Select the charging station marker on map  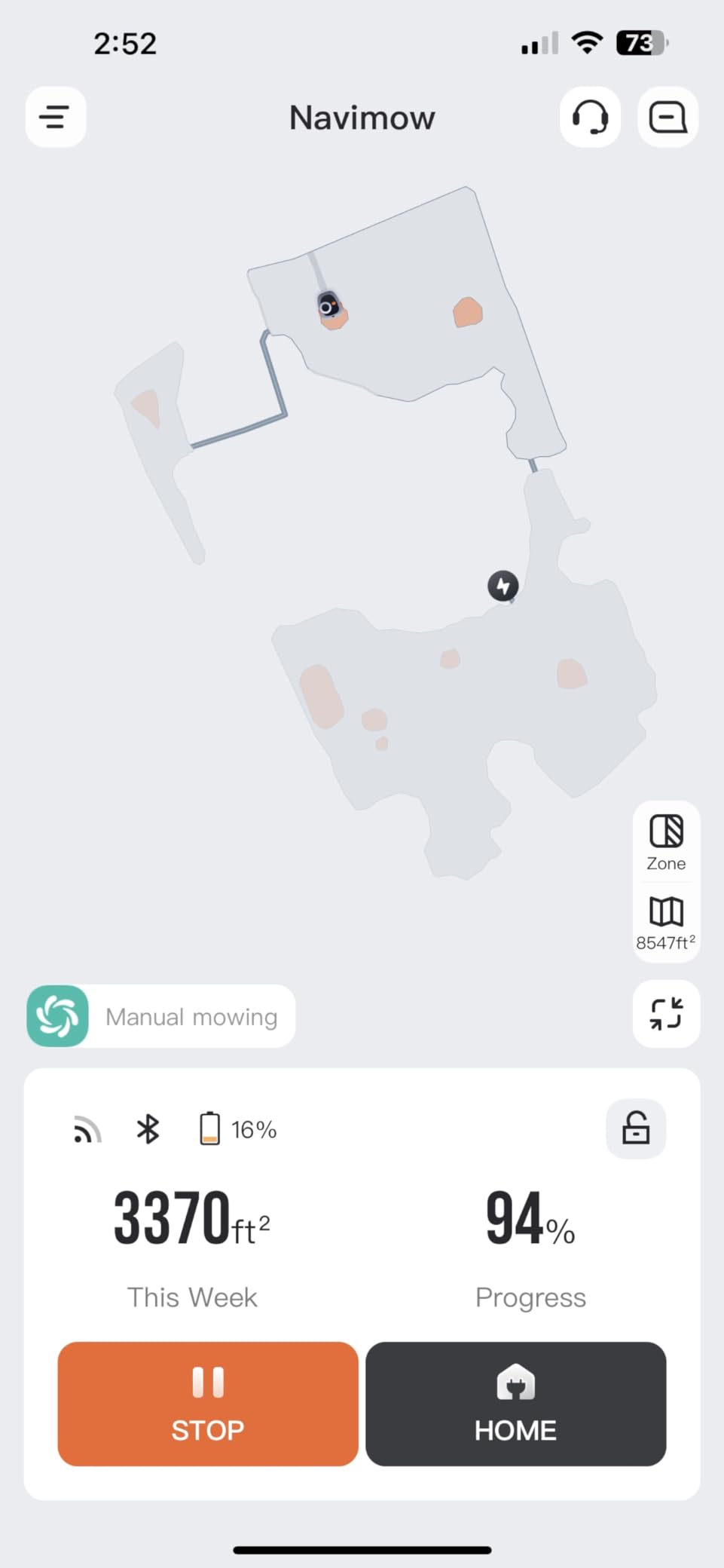pos(503,586)
